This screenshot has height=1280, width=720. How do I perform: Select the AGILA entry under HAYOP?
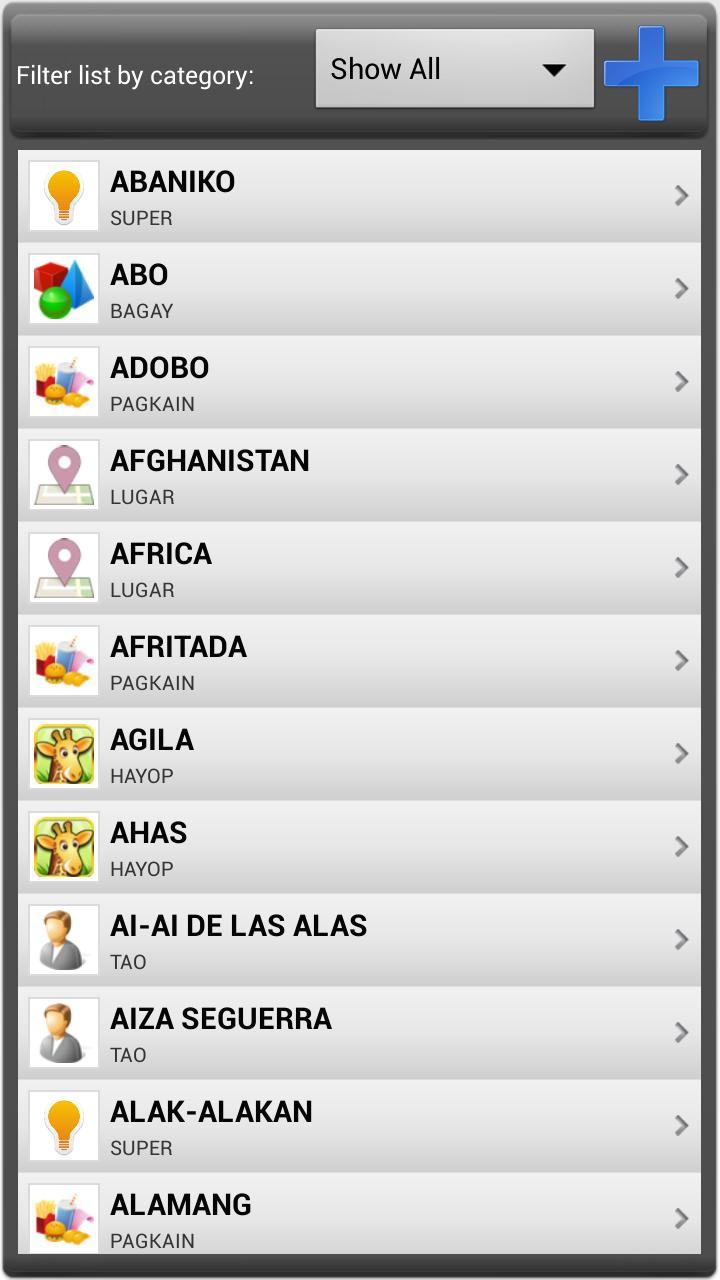tap(360, 753)
